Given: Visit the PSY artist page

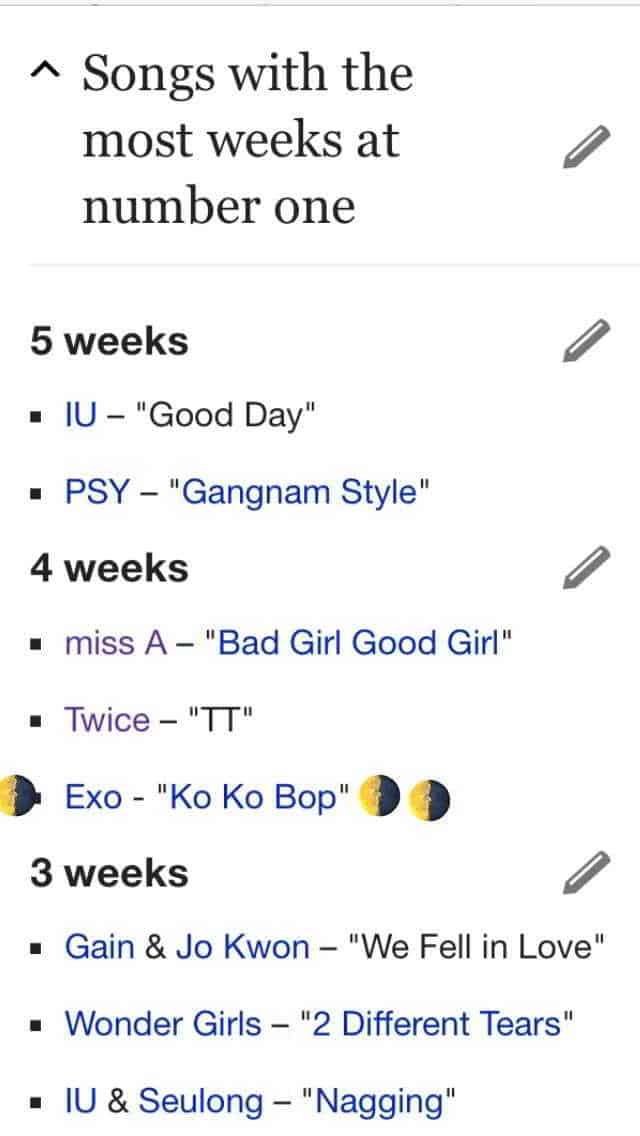Looking at the screenshot, I should coord(95,491).
